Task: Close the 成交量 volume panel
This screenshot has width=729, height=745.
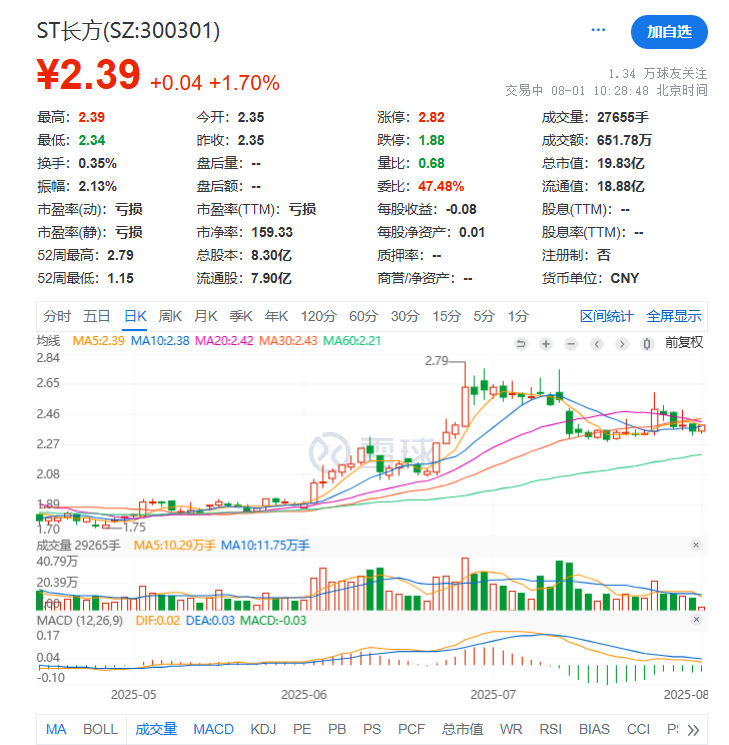Action: [696, 545]
